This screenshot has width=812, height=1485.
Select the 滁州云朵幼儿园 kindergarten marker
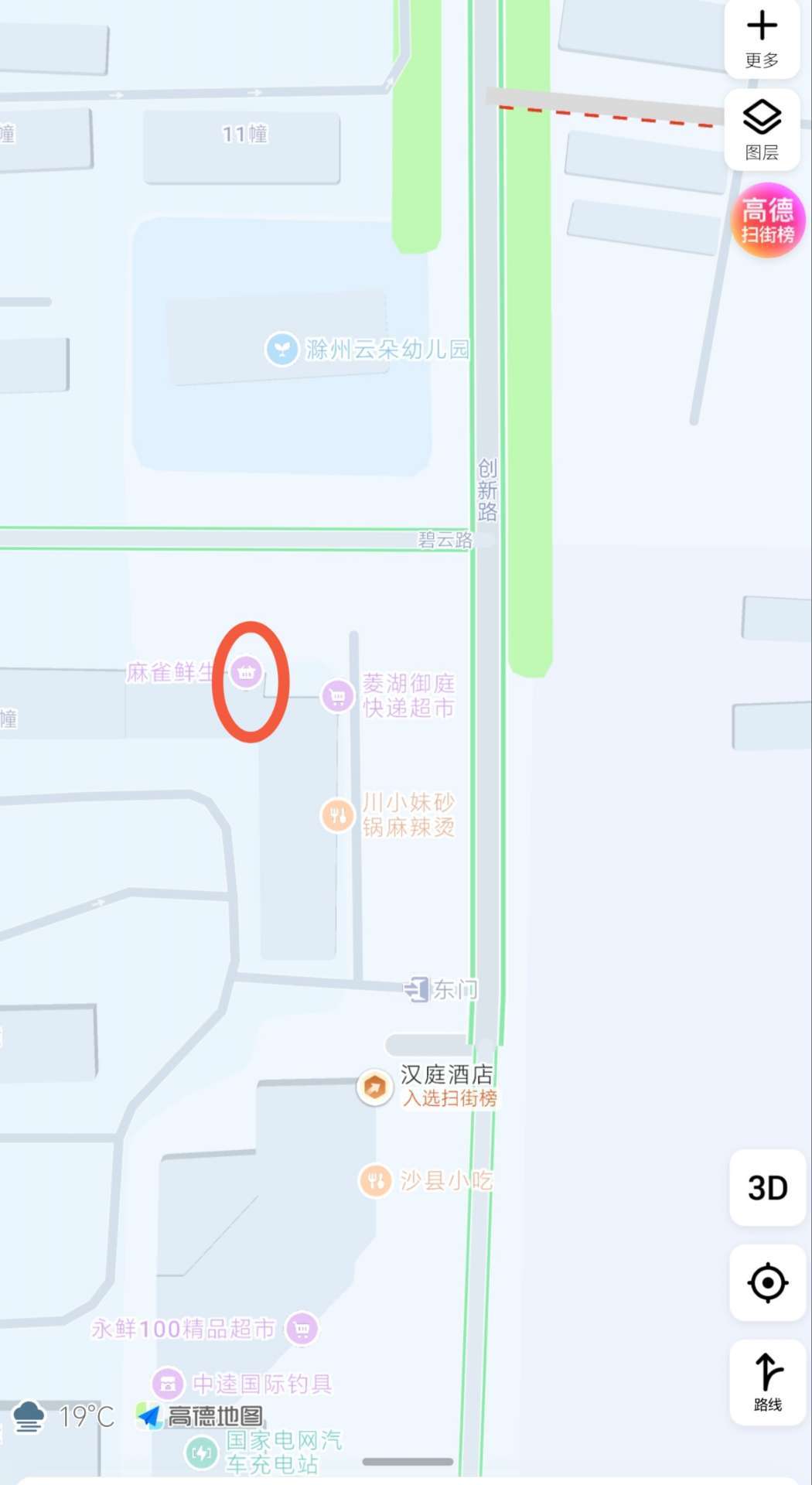coord(282,350)
